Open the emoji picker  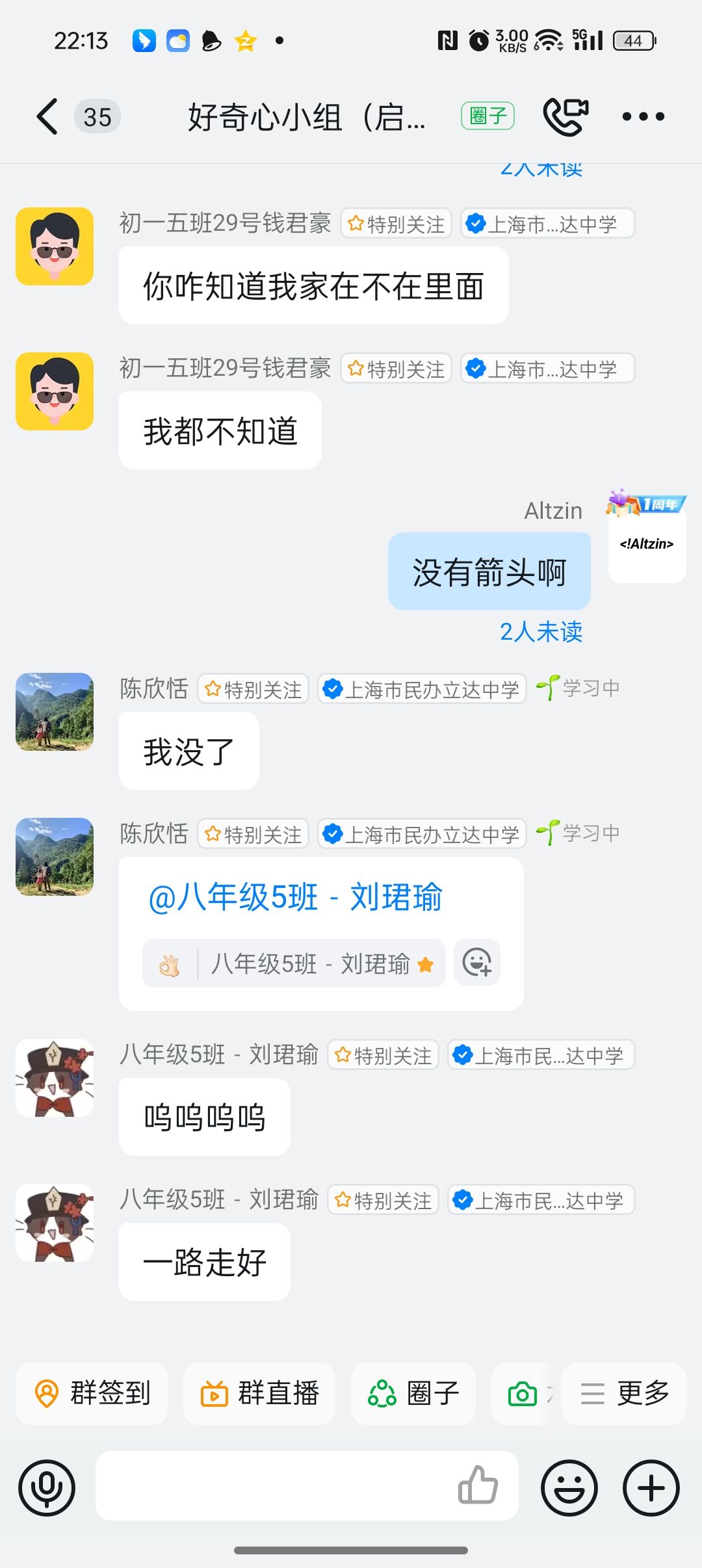569,1487
